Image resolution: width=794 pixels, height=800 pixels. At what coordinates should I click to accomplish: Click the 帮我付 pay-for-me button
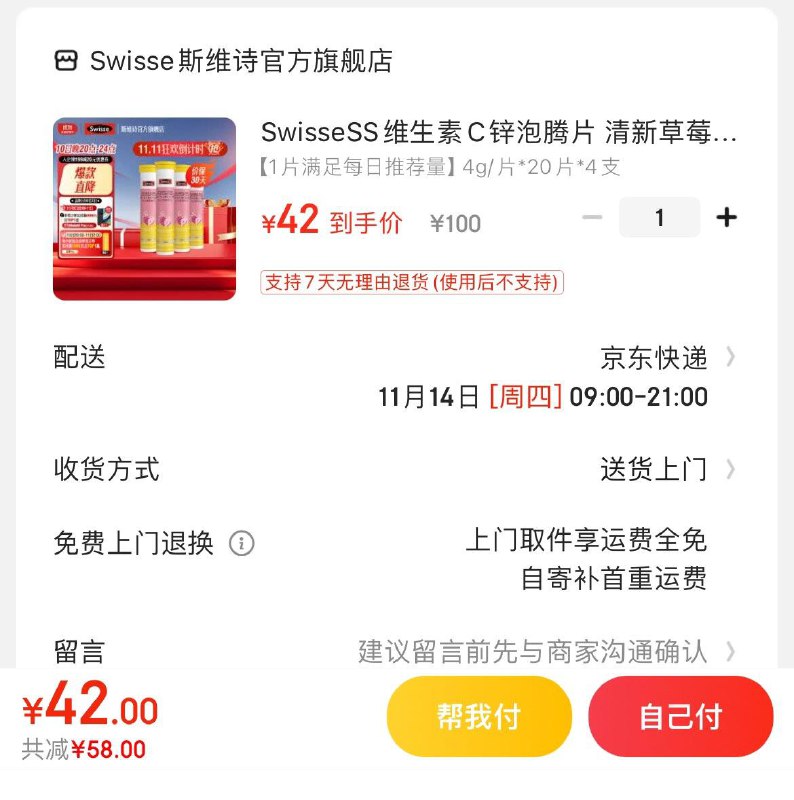480,716
